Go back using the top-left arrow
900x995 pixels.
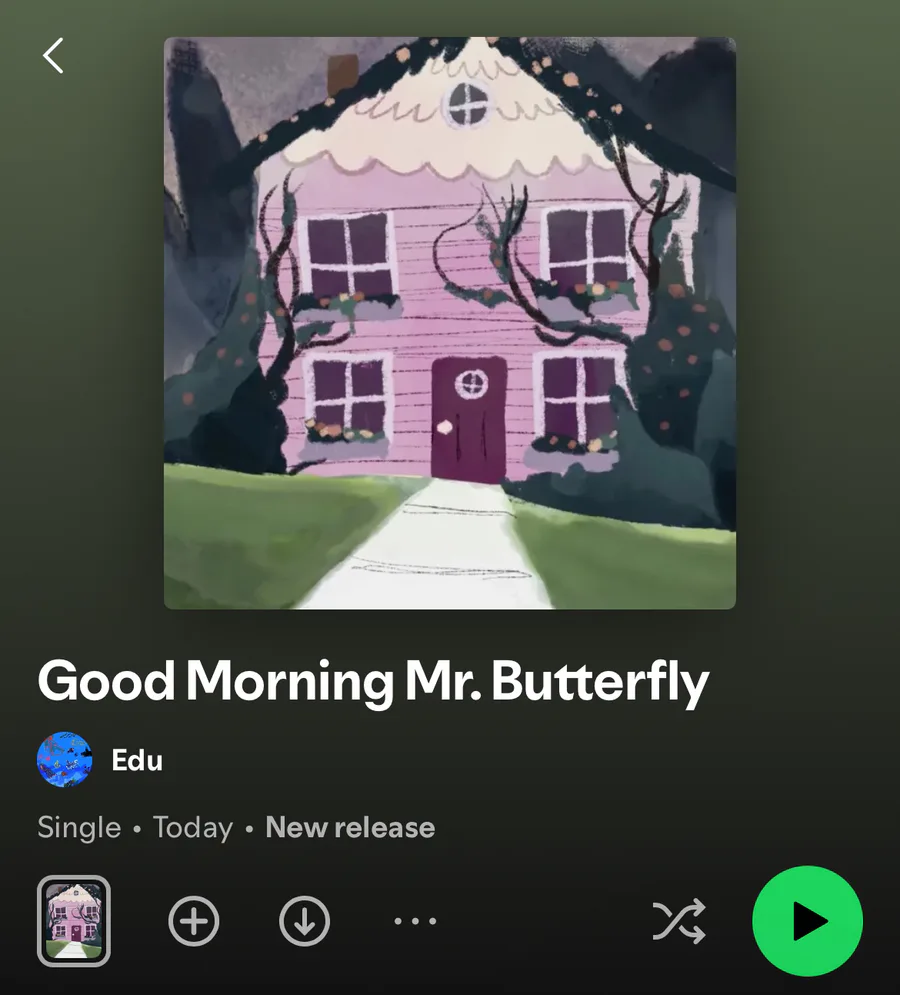(53, 56)
